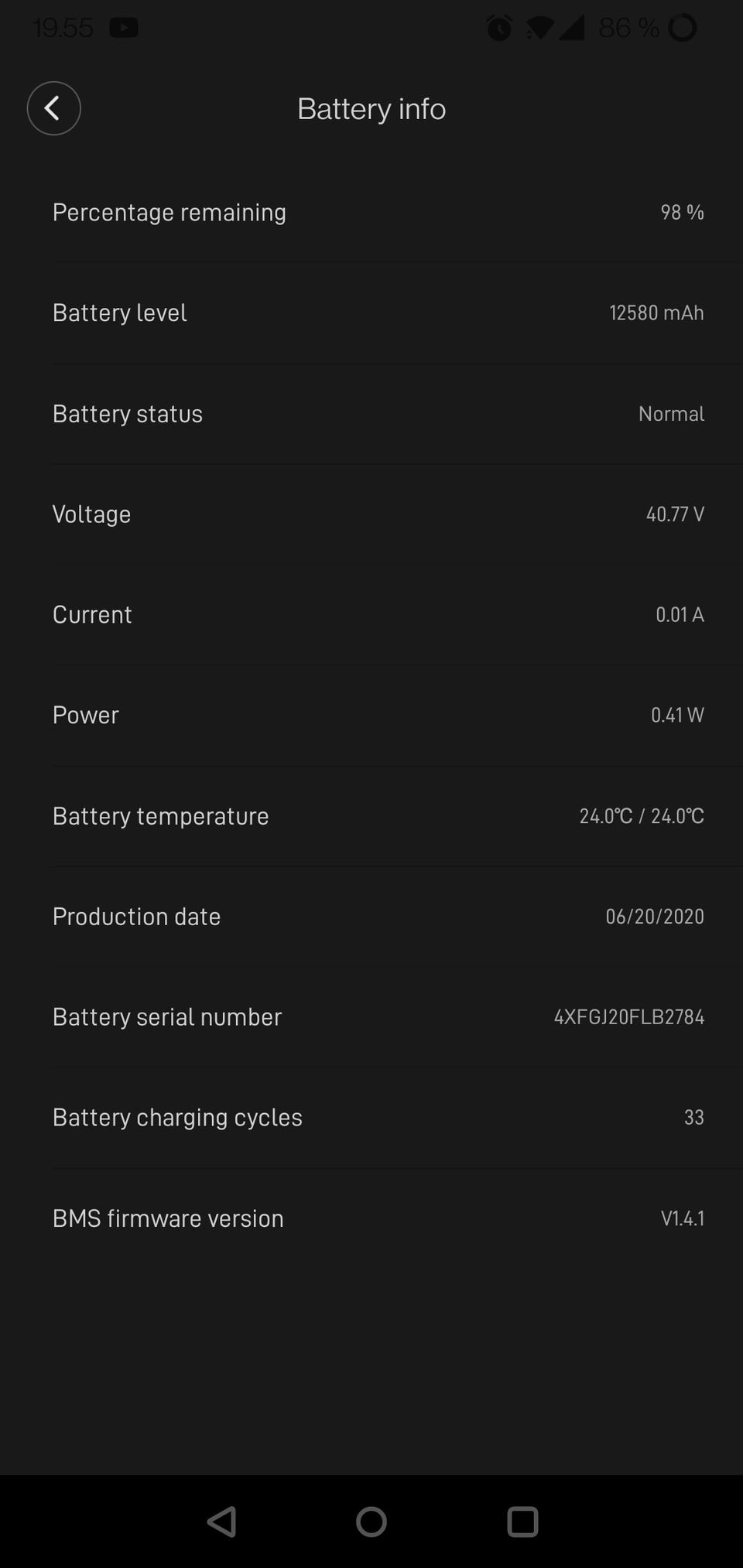
Task: Tap the system back button
Action: pos(222,1522)
